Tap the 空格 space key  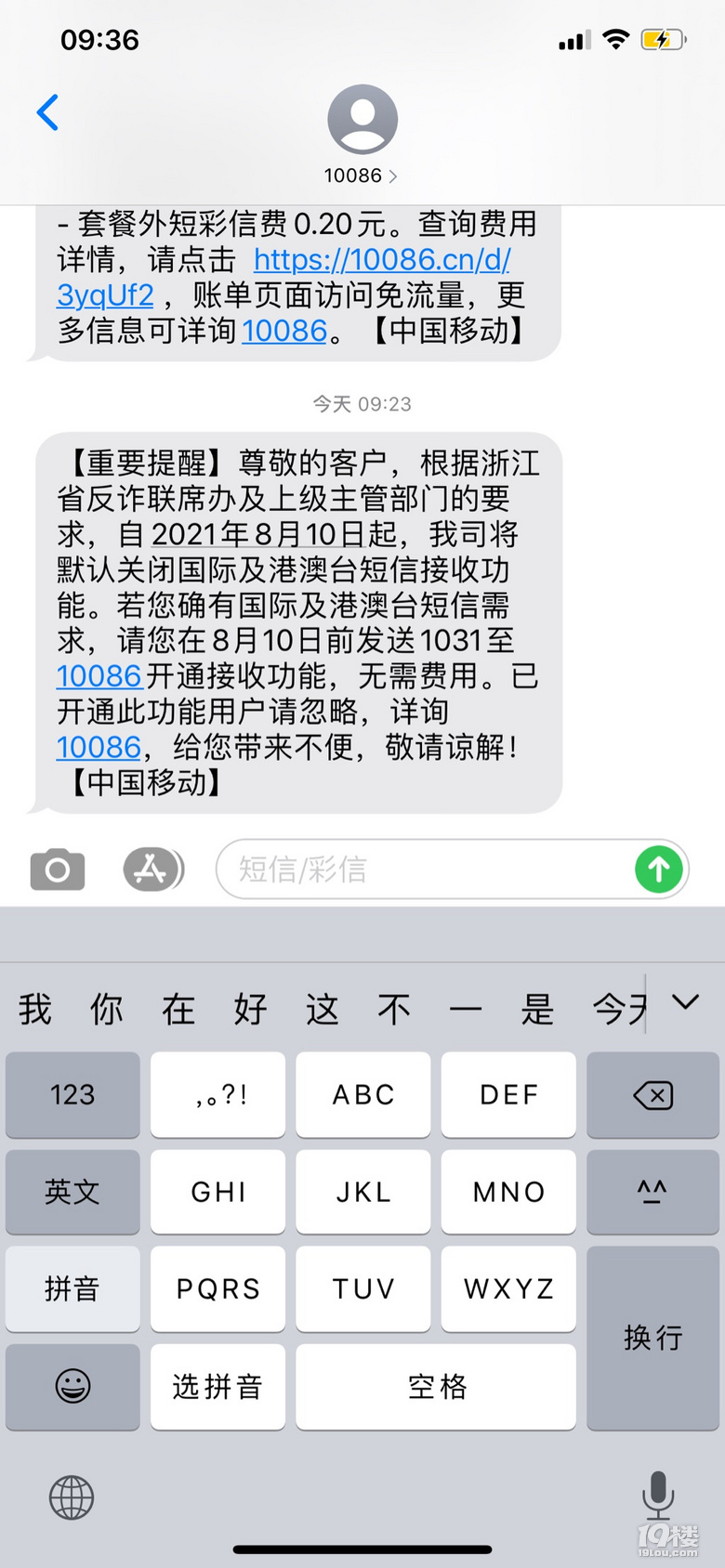[436, 1386]
